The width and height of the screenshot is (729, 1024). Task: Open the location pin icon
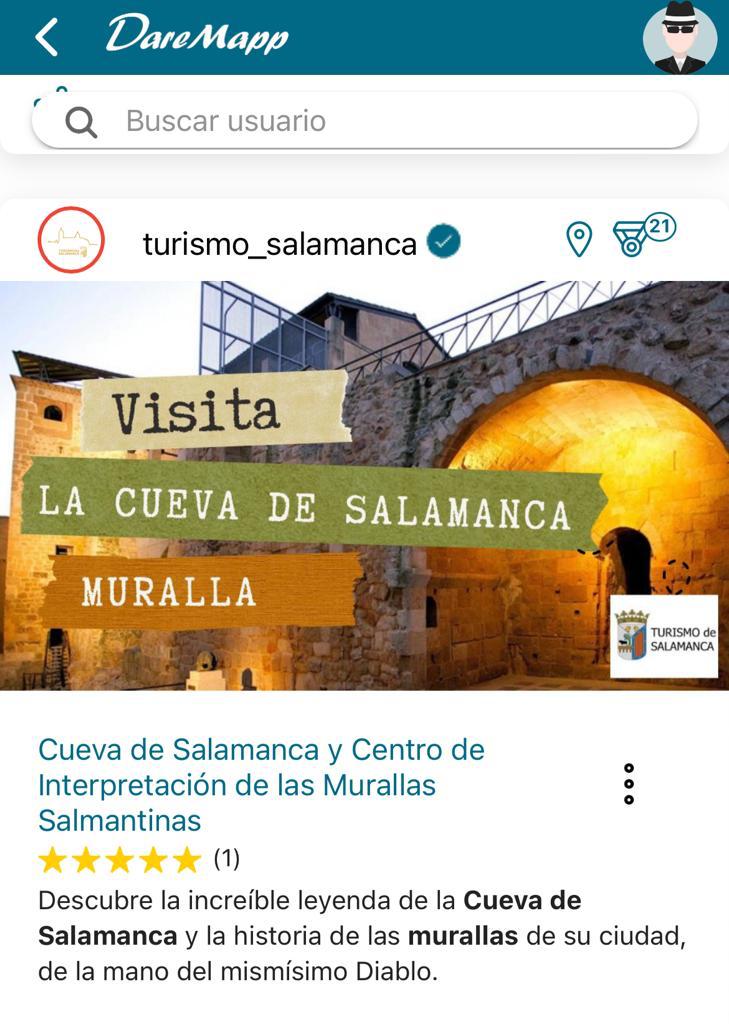579,240
